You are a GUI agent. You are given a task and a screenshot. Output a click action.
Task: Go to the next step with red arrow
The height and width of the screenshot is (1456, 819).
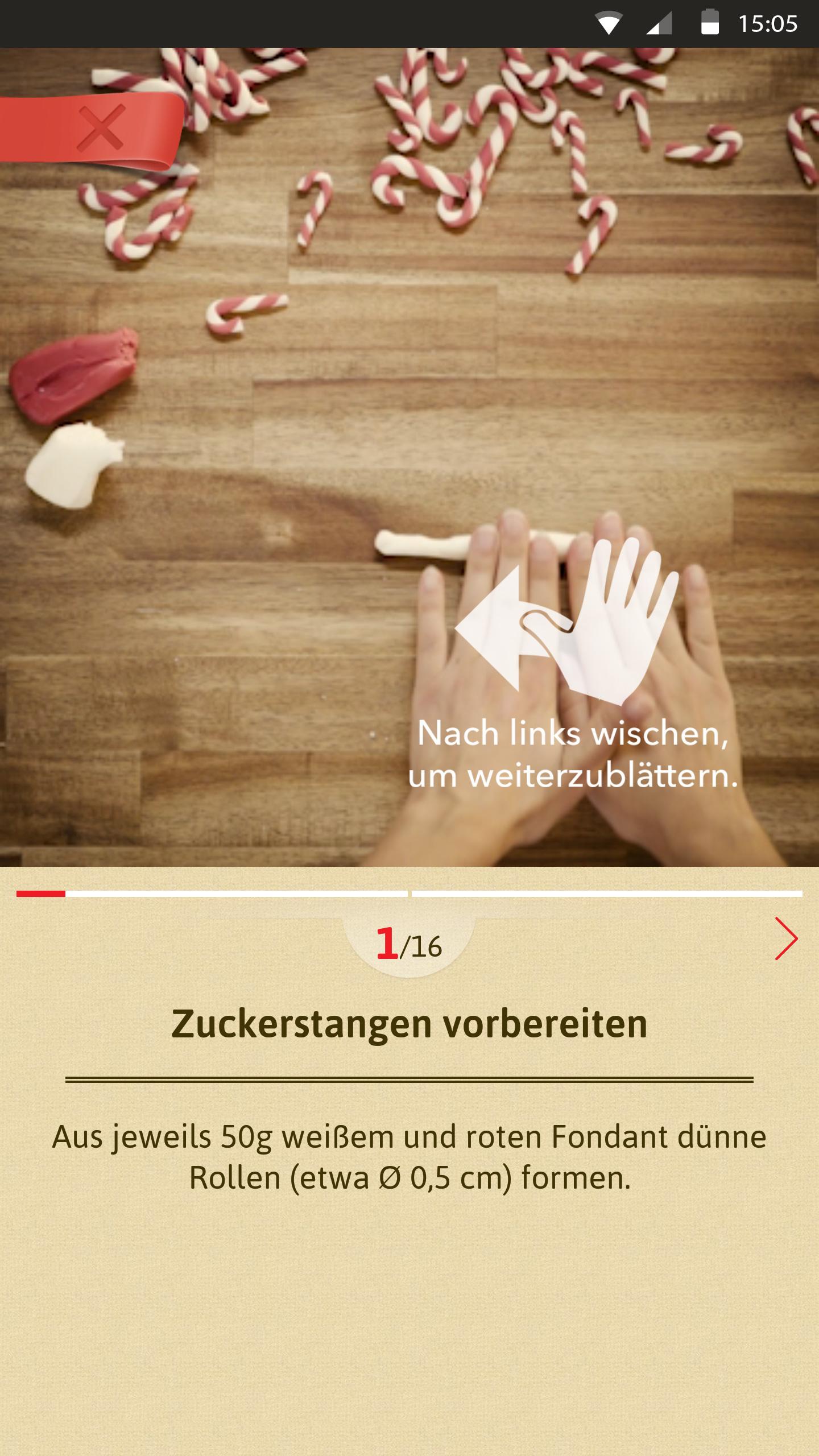786,939
